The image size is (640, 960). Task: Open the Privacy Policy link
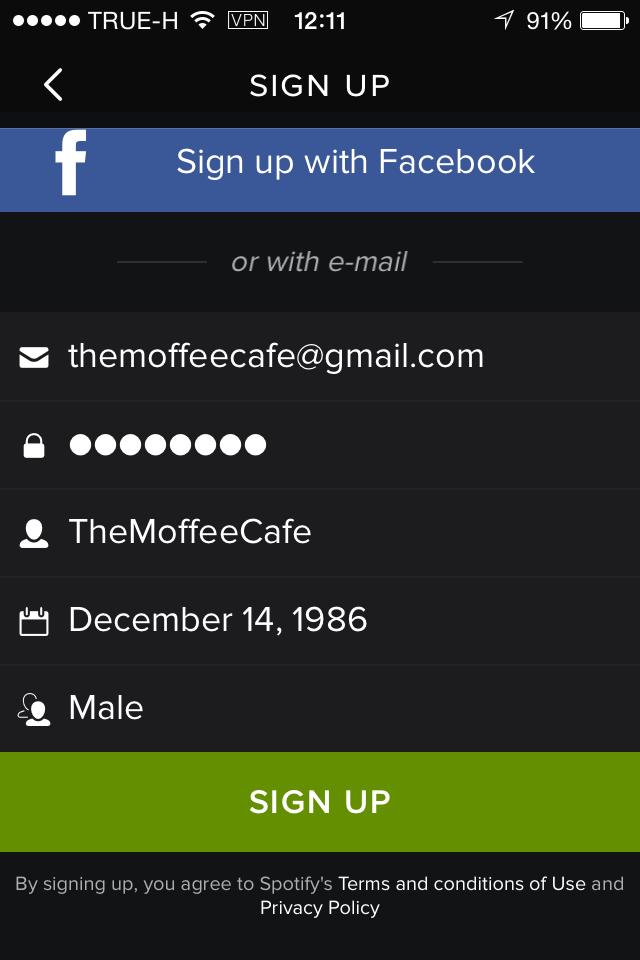[320, 908]
